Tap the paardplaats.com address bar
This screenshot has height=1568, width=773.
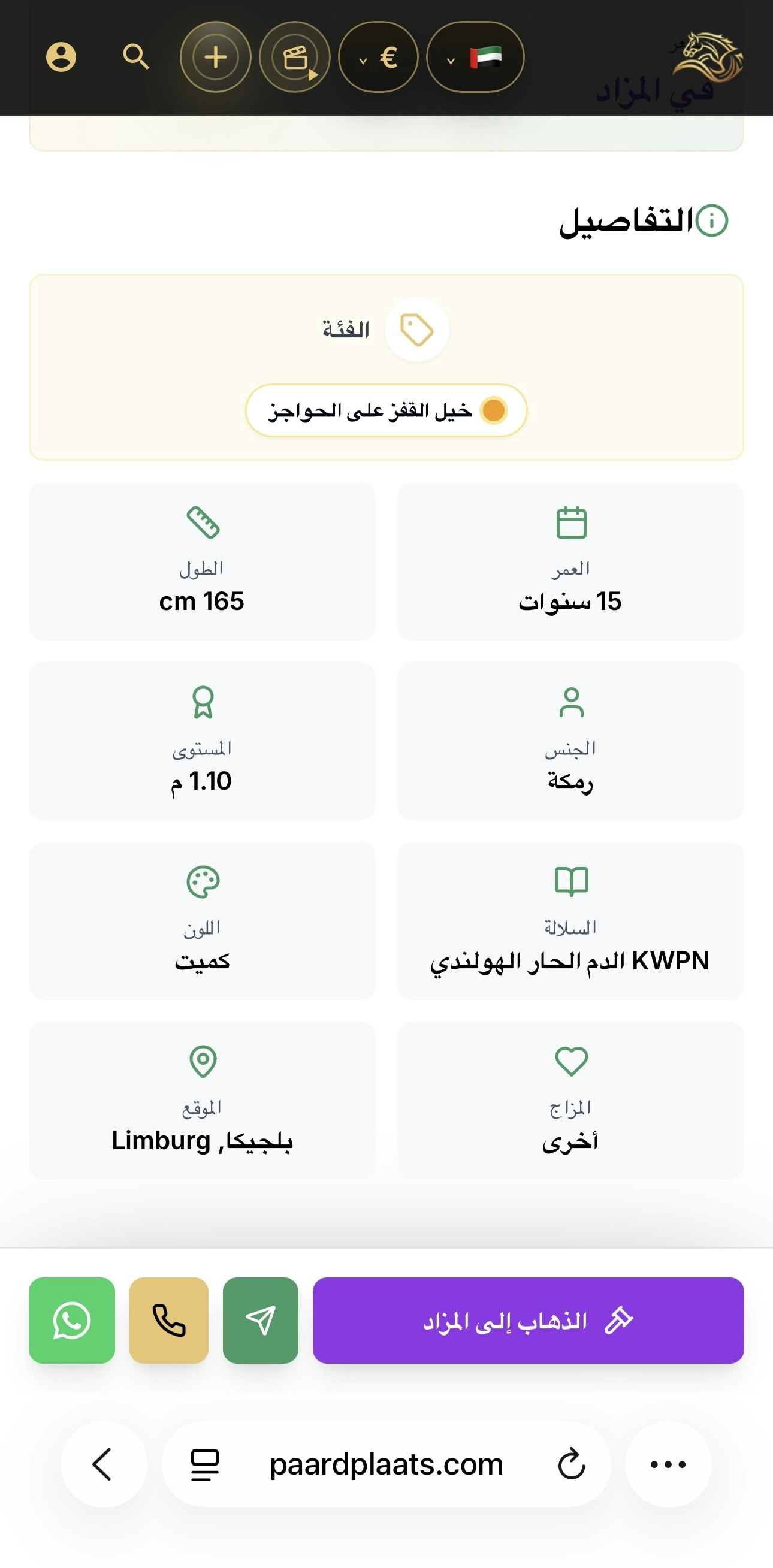(x=386, y=1464)
